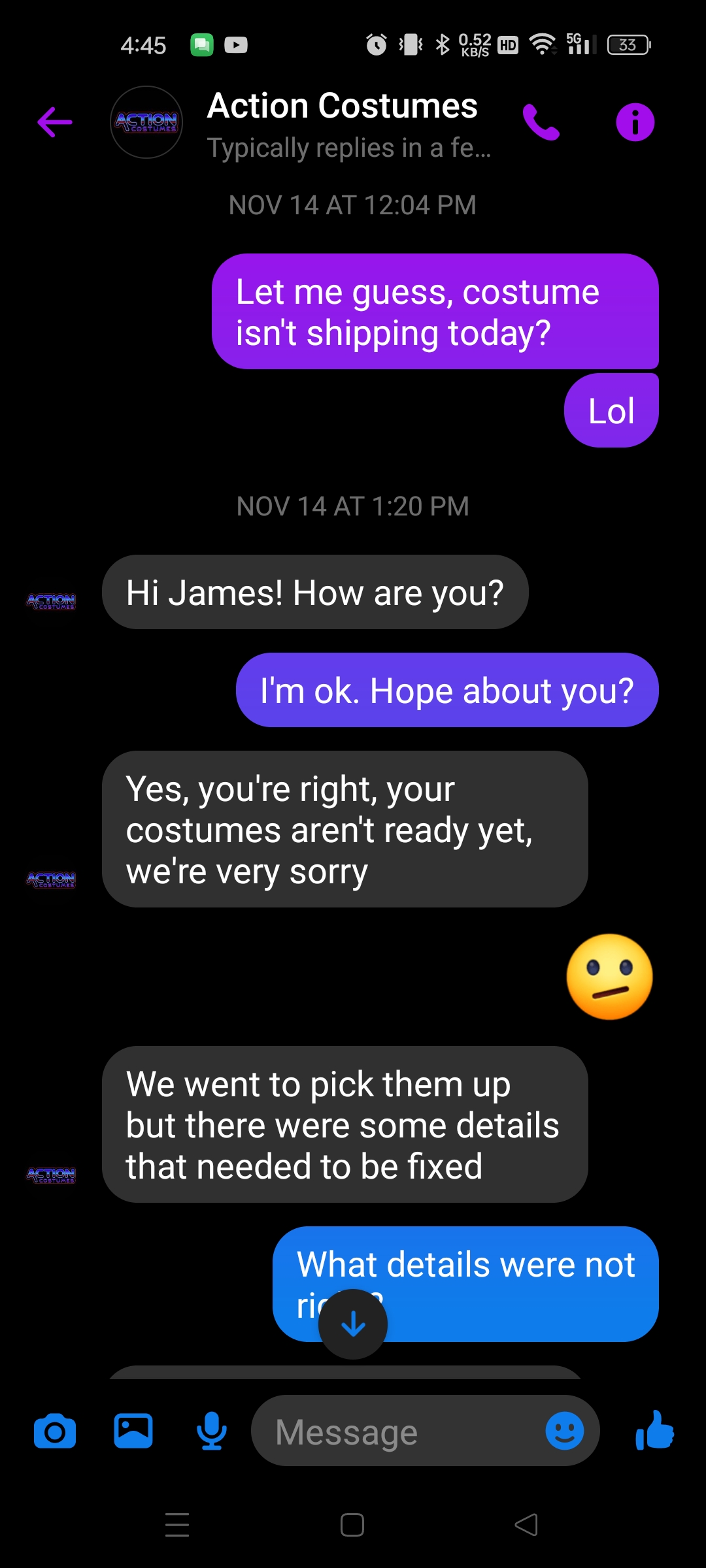Jump to latest messages with down arrow
706x1568 pixels.
point(353,1324)
